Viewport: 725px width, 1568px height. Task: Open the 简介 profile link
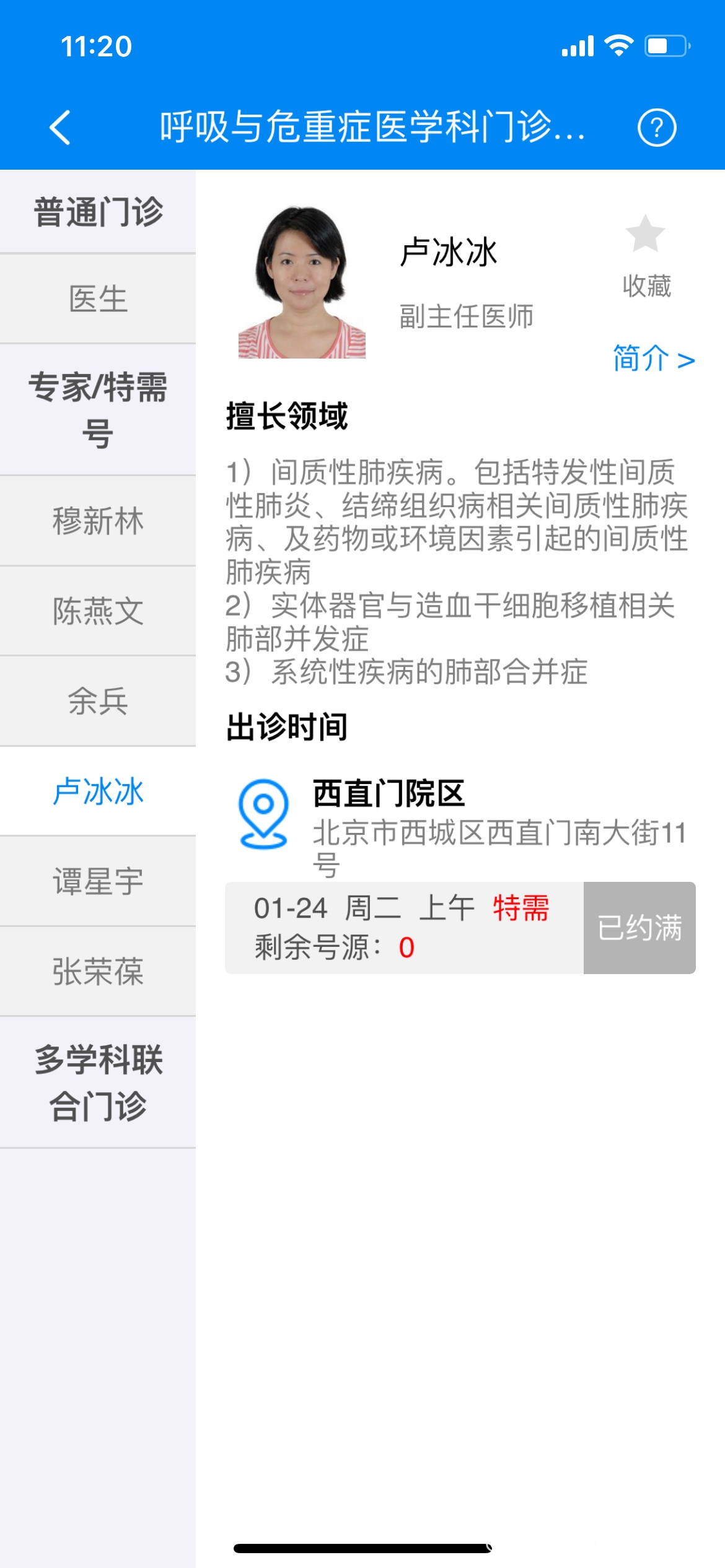[x=653, y=359]
